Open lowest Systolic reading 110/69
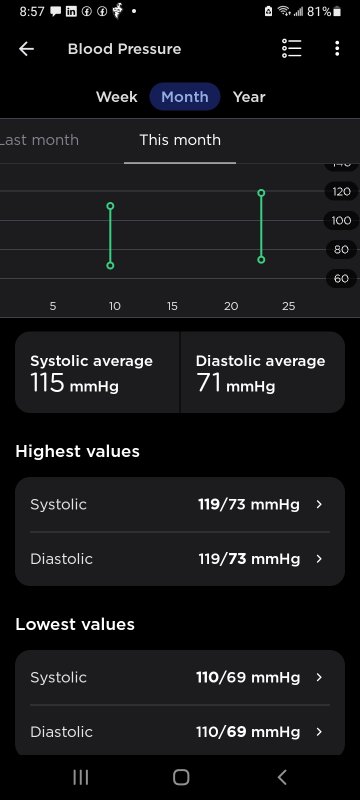The width and height of the screenshot is (360, 800). coord(180,678)
